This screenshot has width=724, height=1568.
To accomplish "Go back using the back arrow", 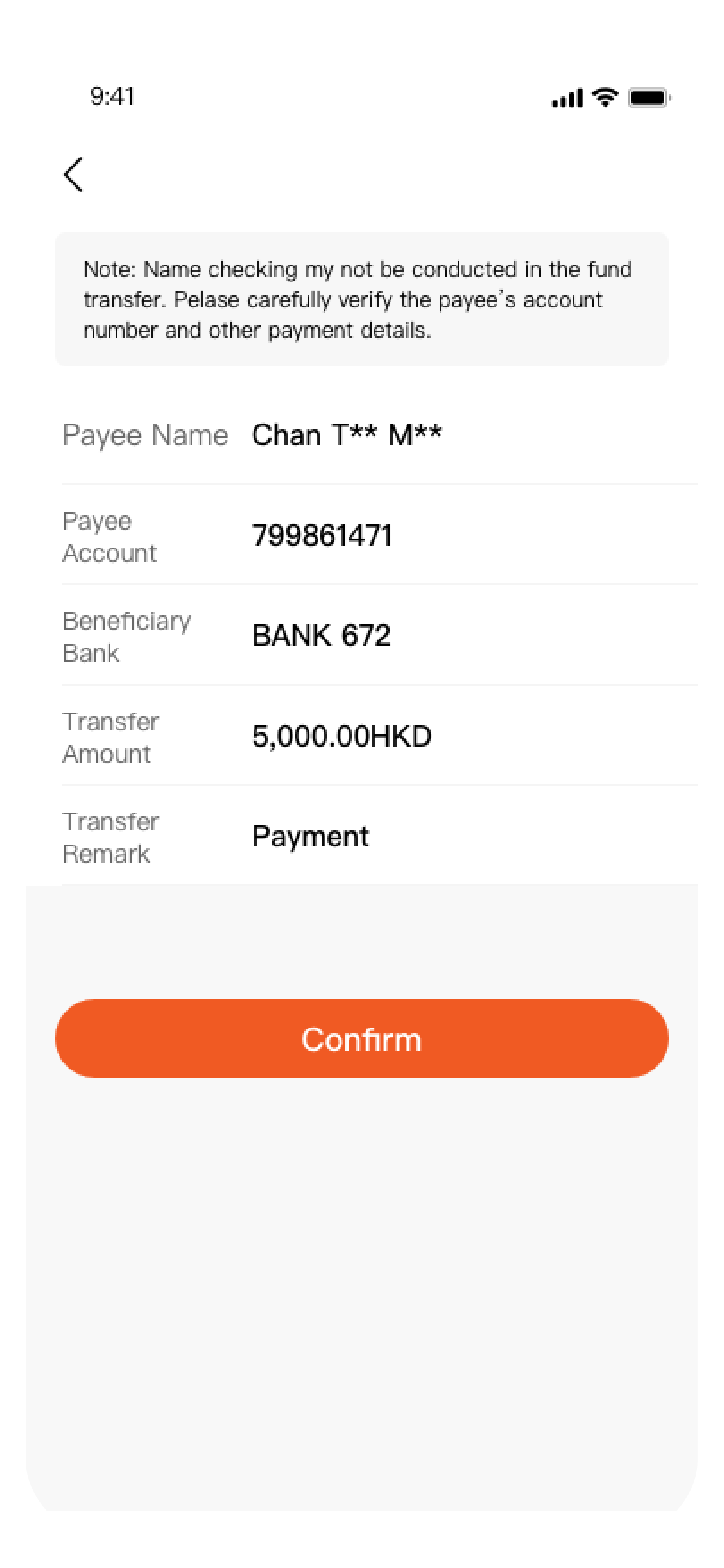I will click(74, 174).
